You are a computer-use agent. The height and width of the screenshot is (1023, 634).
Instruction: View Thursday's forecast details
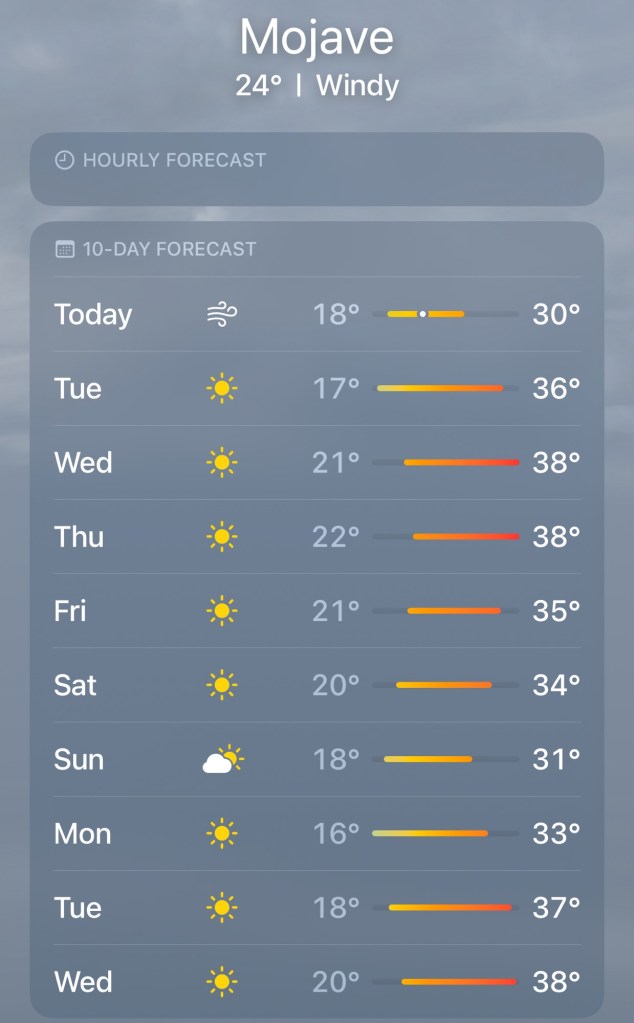point(316,537)
